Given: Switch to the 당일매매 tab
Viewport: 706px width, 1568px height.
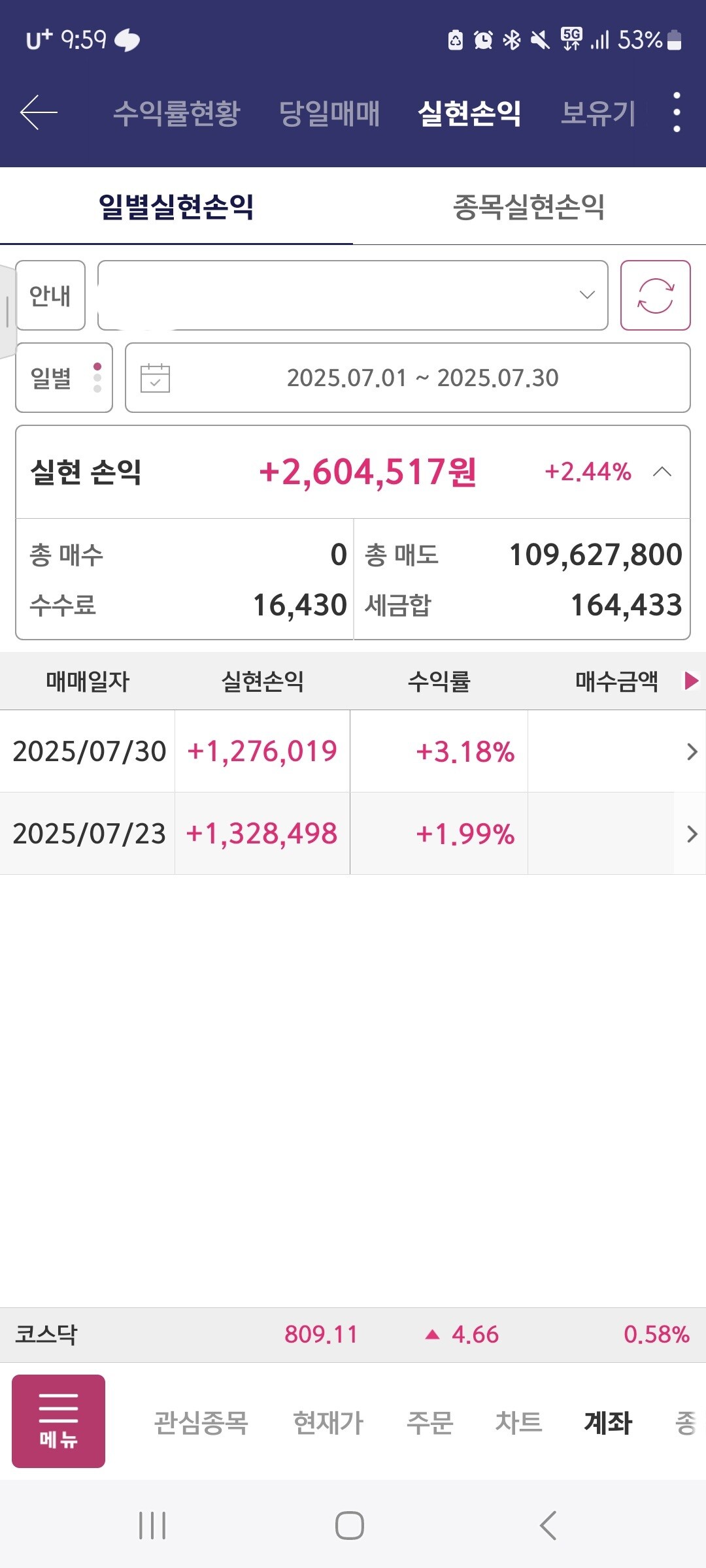Looking at the screenshot, I should coord(329,113).
